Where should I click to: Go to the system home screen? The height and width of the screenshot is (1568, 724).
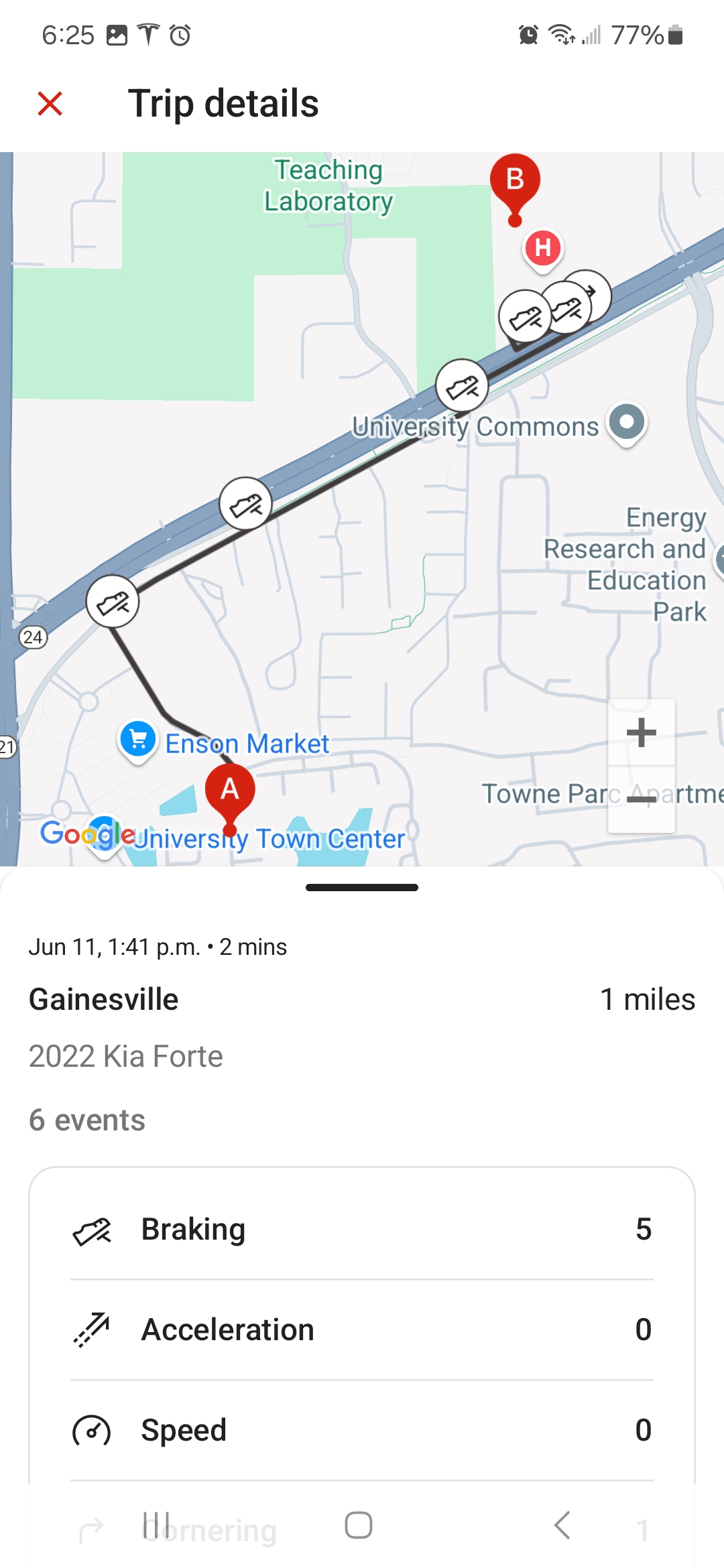click(x=359, y=1526)
